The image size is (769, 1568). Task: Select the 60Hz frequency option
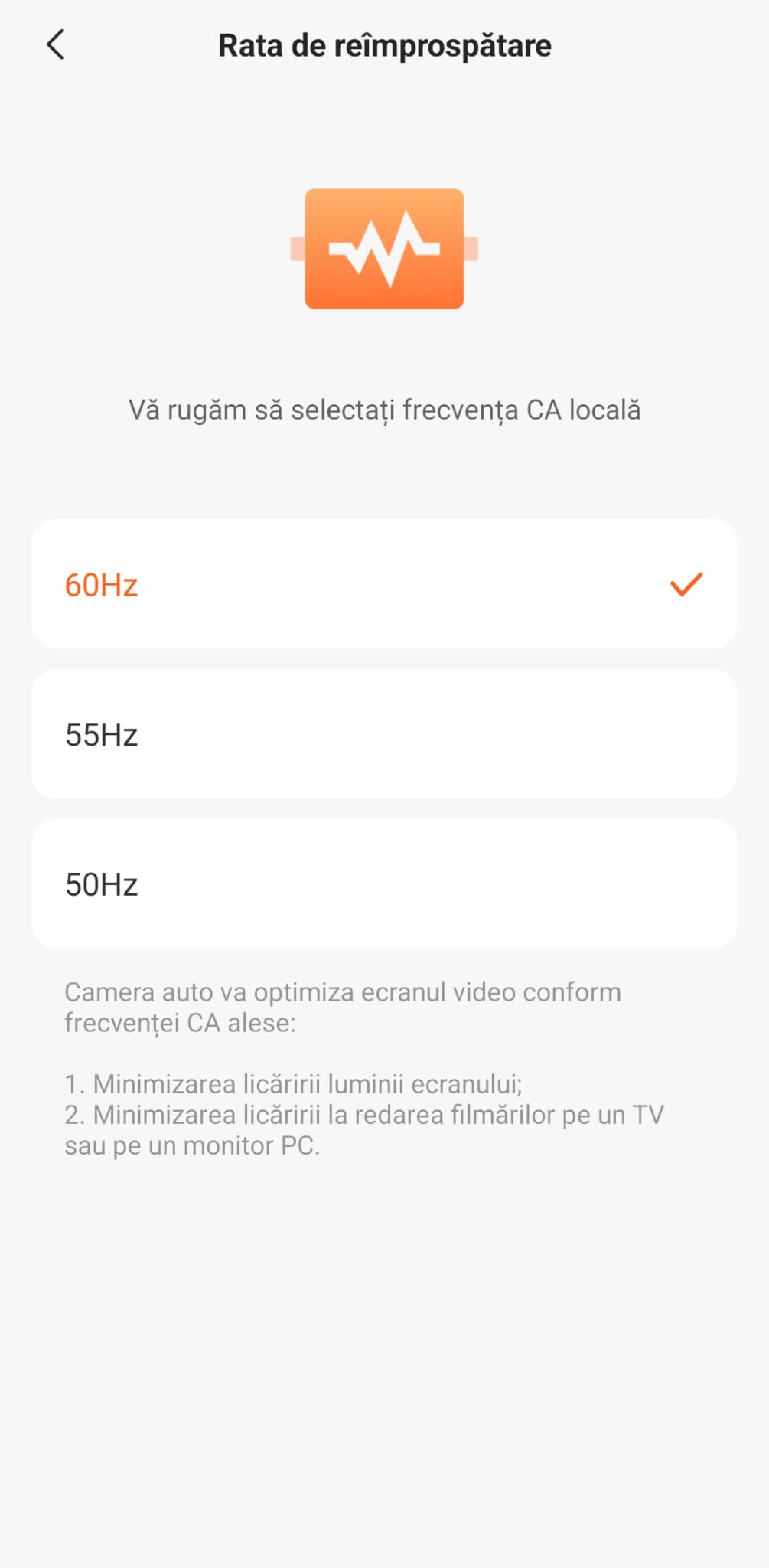coord(383,584)
